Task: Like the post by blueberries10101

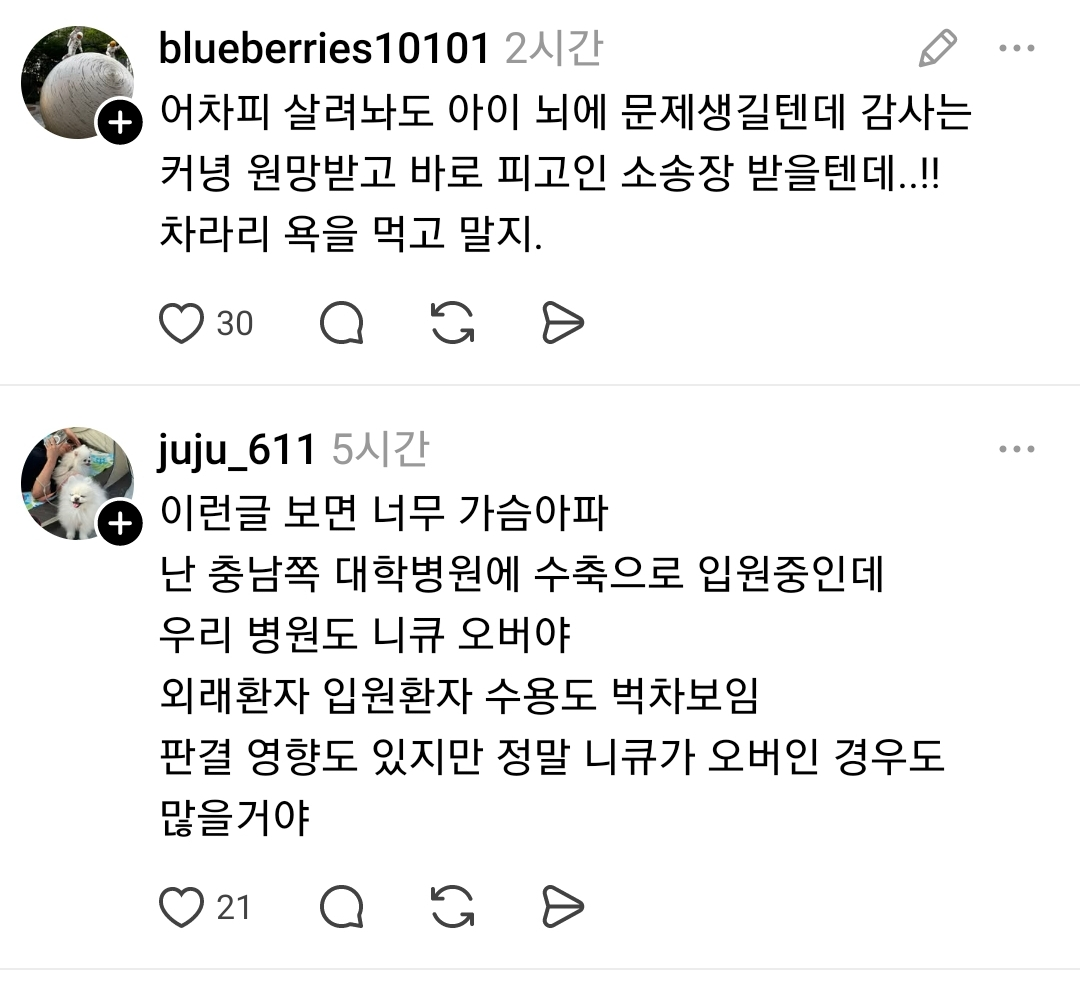Action: point(182,324)
